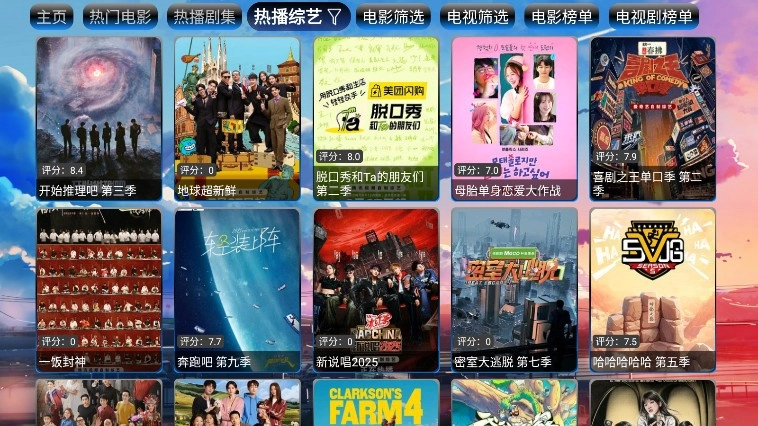This screenshot has height=426, width=758.
Task: Switch to 电视剧榜单 tab
Action: 653,16
